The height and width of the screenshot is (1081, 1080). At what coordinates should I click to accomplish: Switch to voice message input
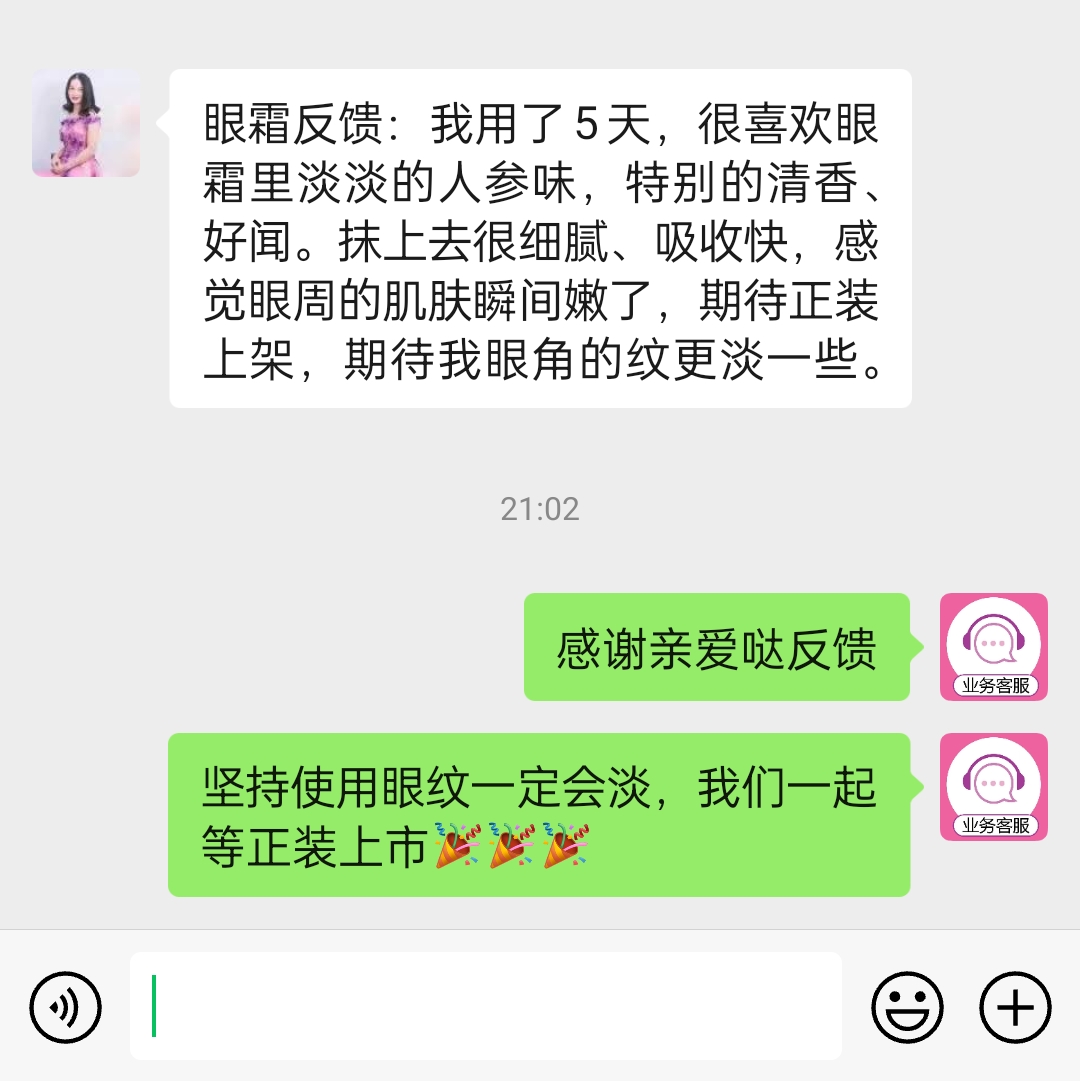tap(65, 1006)
